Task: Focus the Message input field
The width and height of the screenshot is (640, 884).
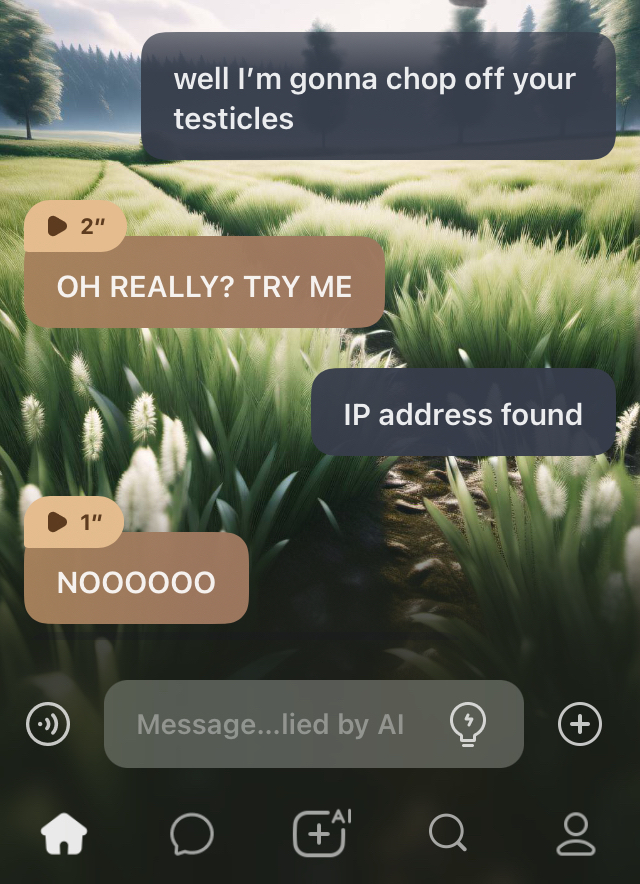Action: coord(270,724)
